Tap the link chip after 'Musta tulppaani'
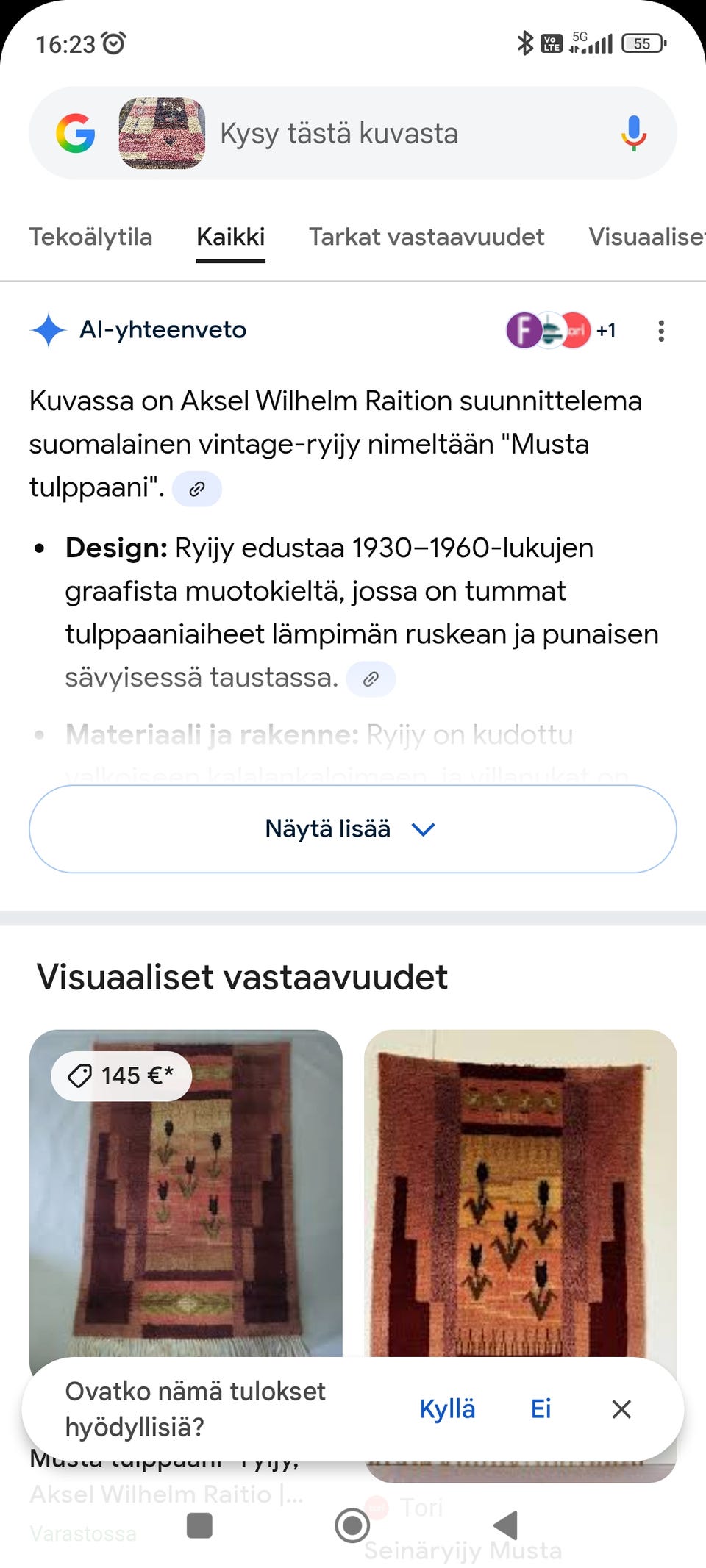The image size is (706, 1568). 196,487
